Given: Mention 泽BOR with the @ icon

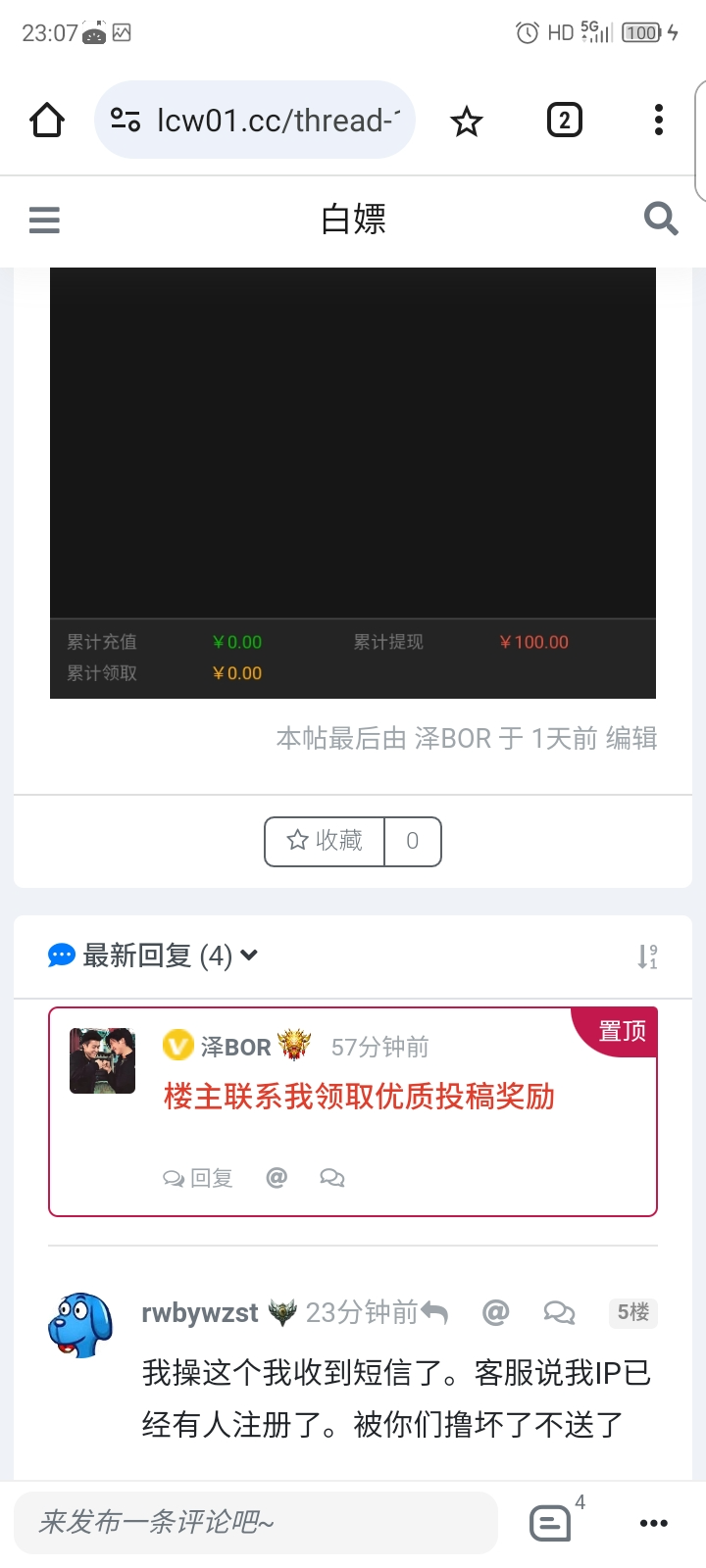Looking at the screenshot, I should [x=277, y=1177].
